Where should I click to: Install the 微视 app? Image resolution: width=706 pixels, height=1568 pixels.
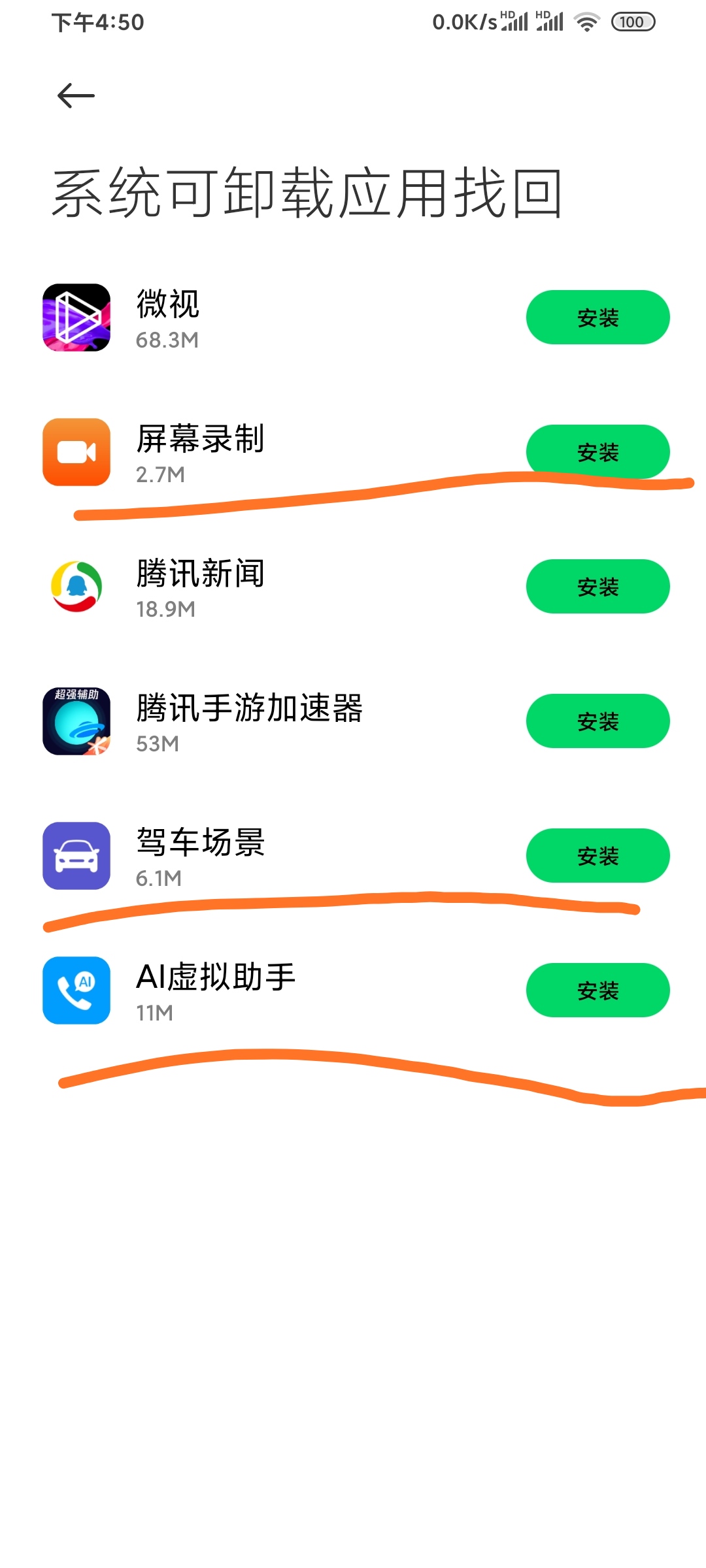pos(597,318)
